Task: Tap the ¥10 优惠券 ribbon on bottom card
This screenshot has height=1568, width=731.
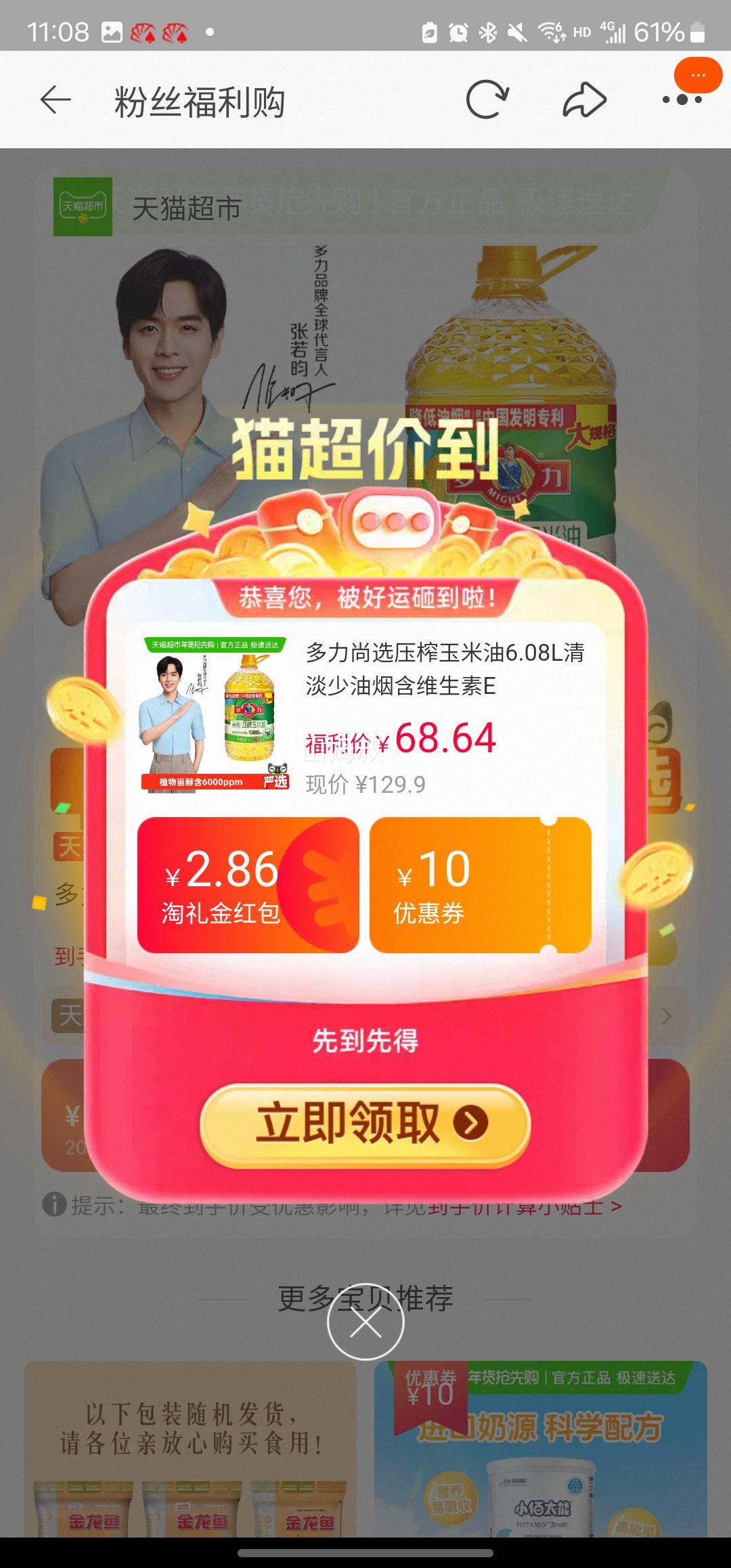Action: point(429,1395)
